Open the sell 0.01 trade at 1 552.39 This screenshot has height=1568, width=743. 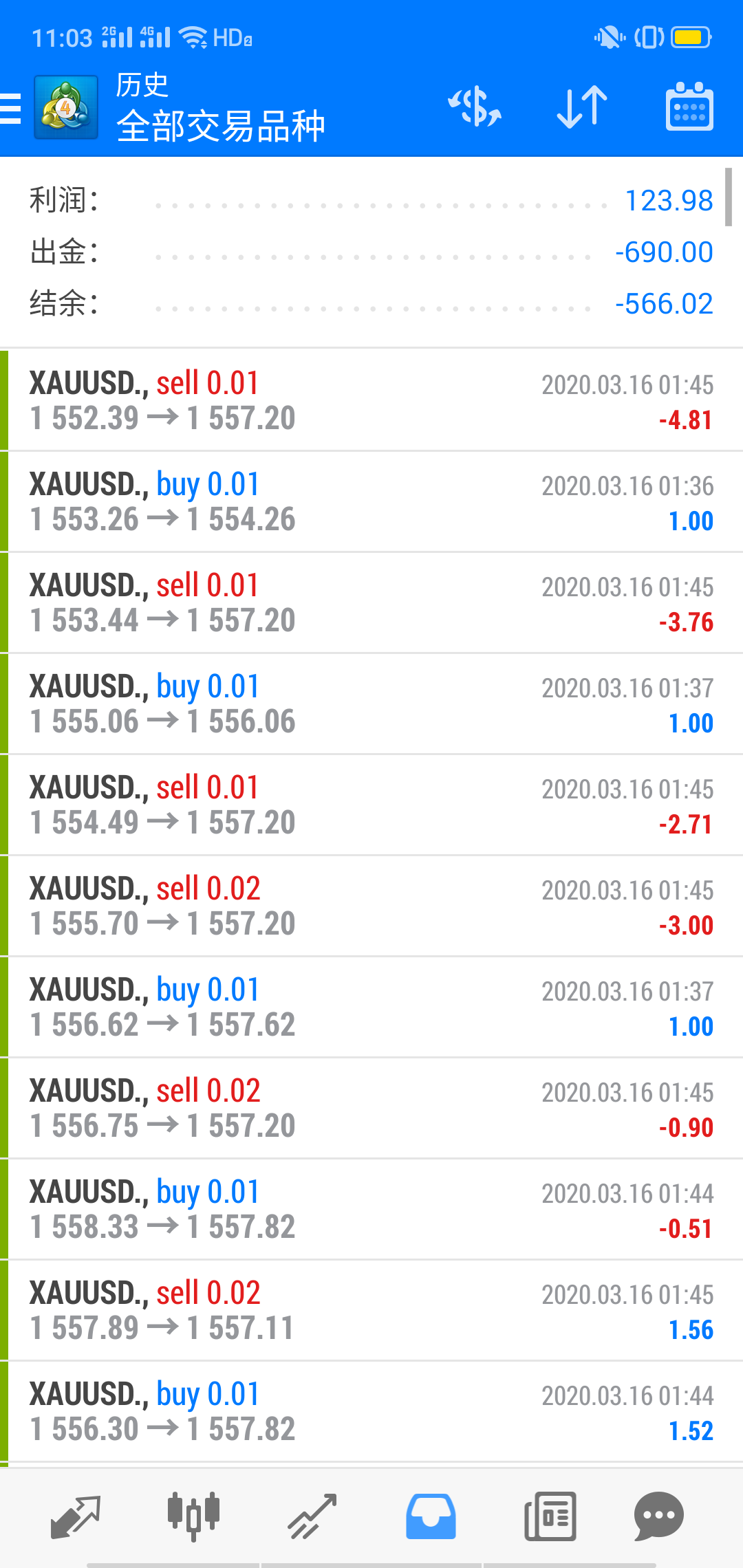point(371,400)
